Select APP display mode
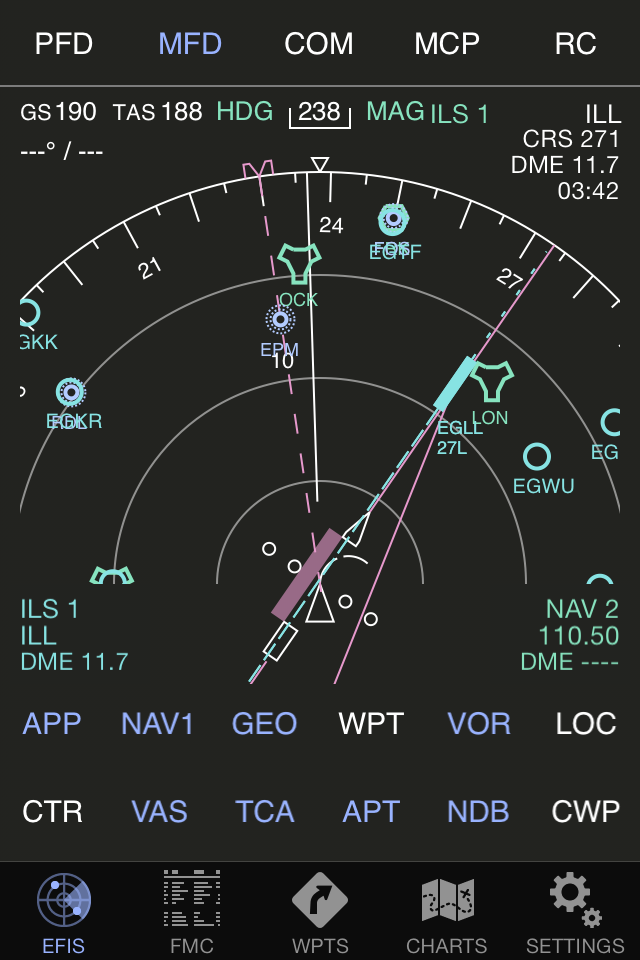 tap(52, 723)
